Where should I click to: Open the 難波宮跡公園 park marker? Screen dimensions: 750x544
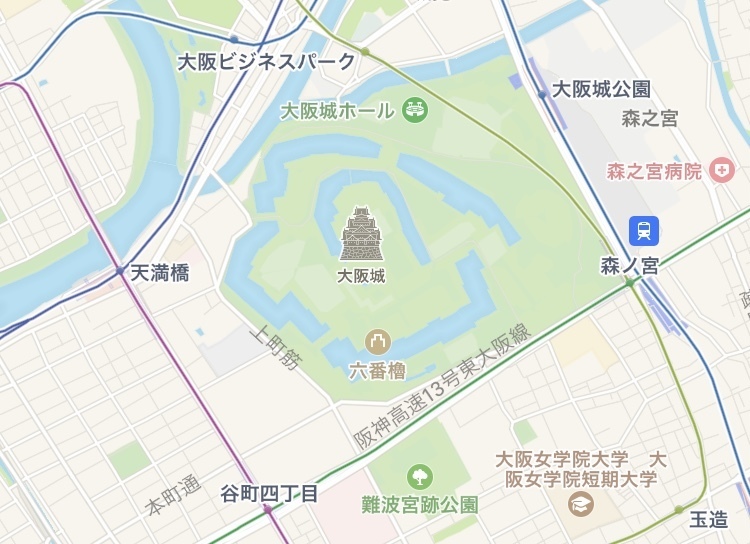click(x=420, y=477)
